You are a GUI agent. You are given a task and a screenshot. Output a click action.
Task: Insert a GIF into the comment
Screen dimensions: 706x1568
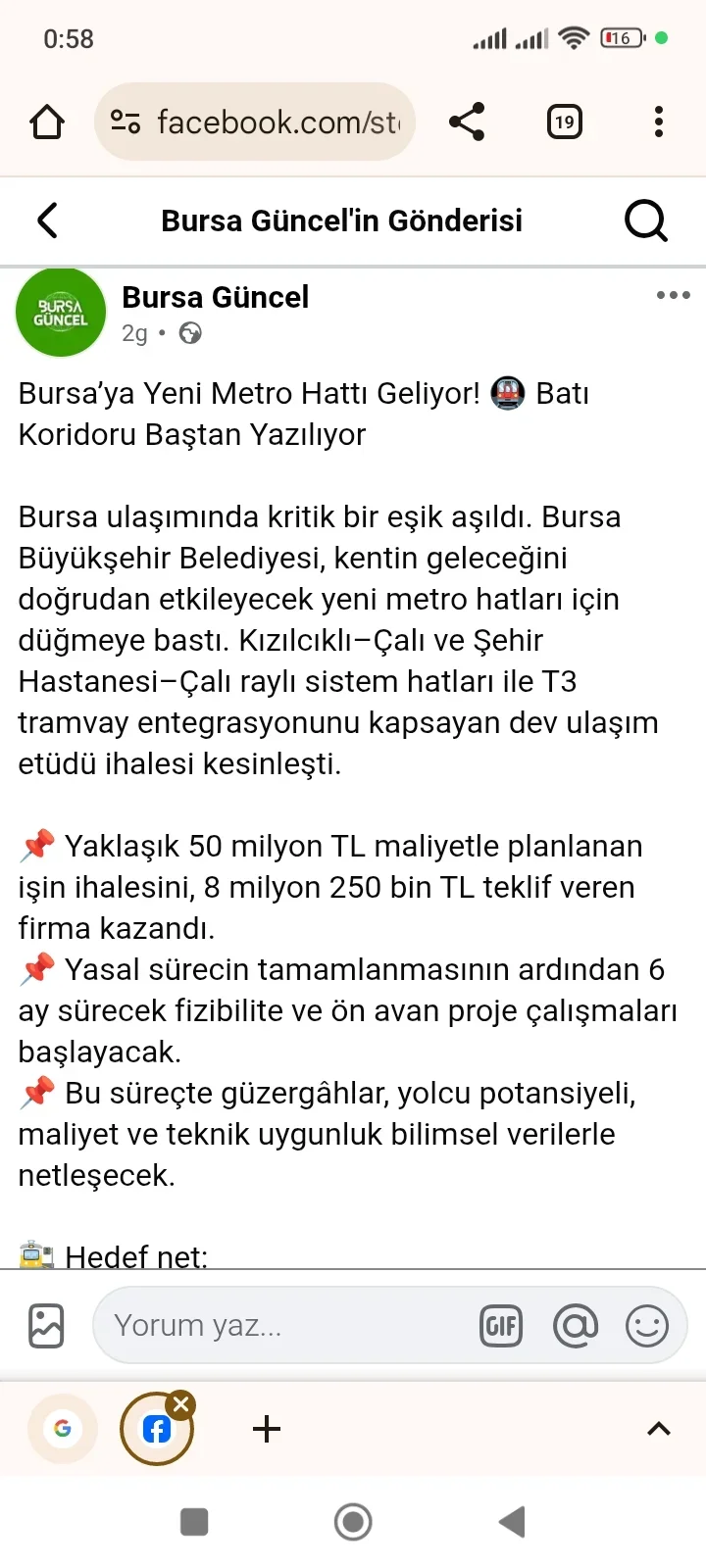pos(501,1327)
